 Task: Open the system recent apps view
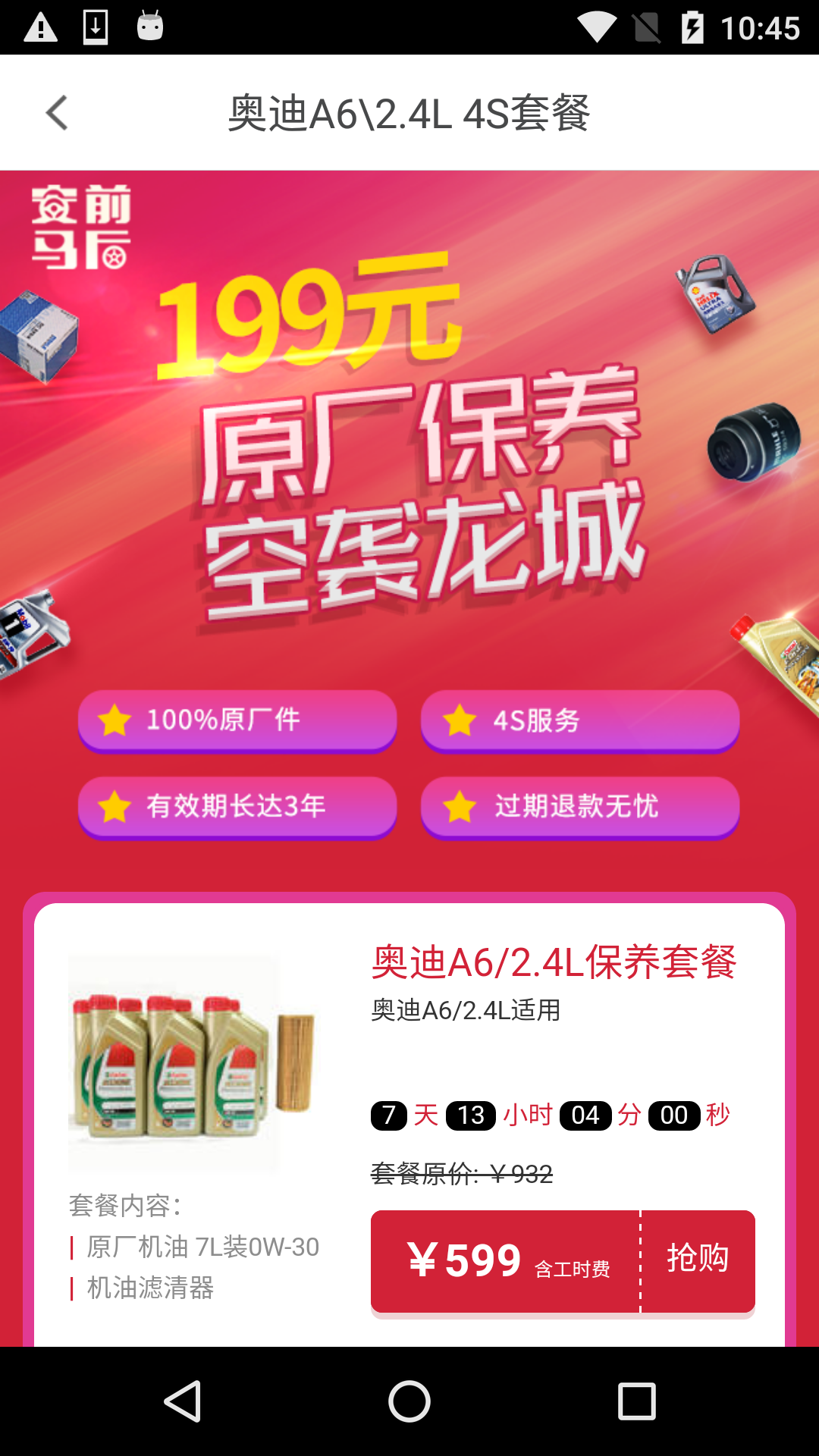pyautogui.click(x=636, y=1401)
